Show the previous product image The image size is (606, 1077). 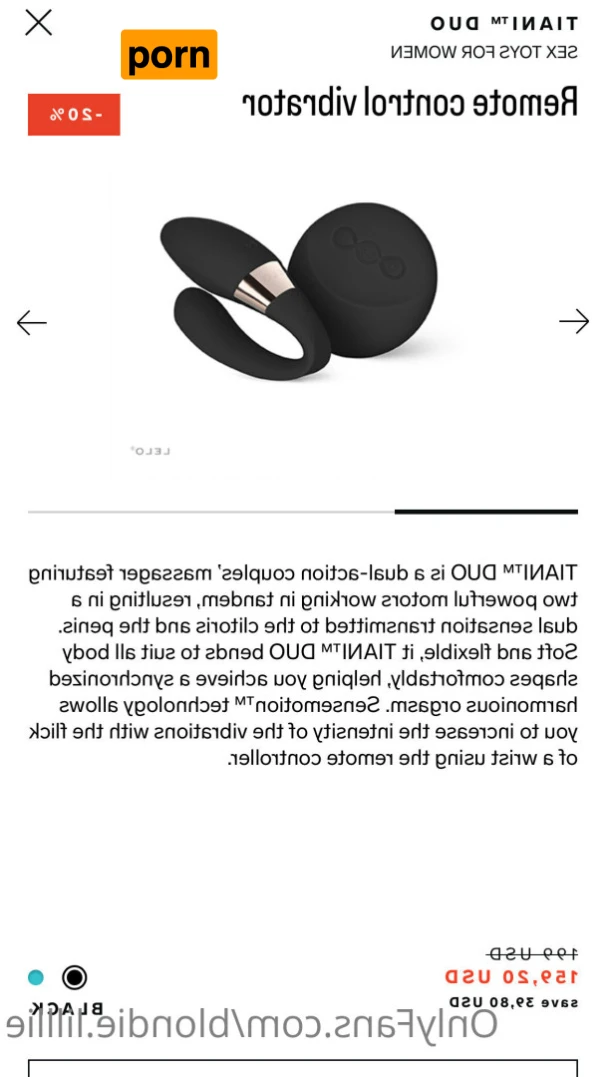click(32, 322)
